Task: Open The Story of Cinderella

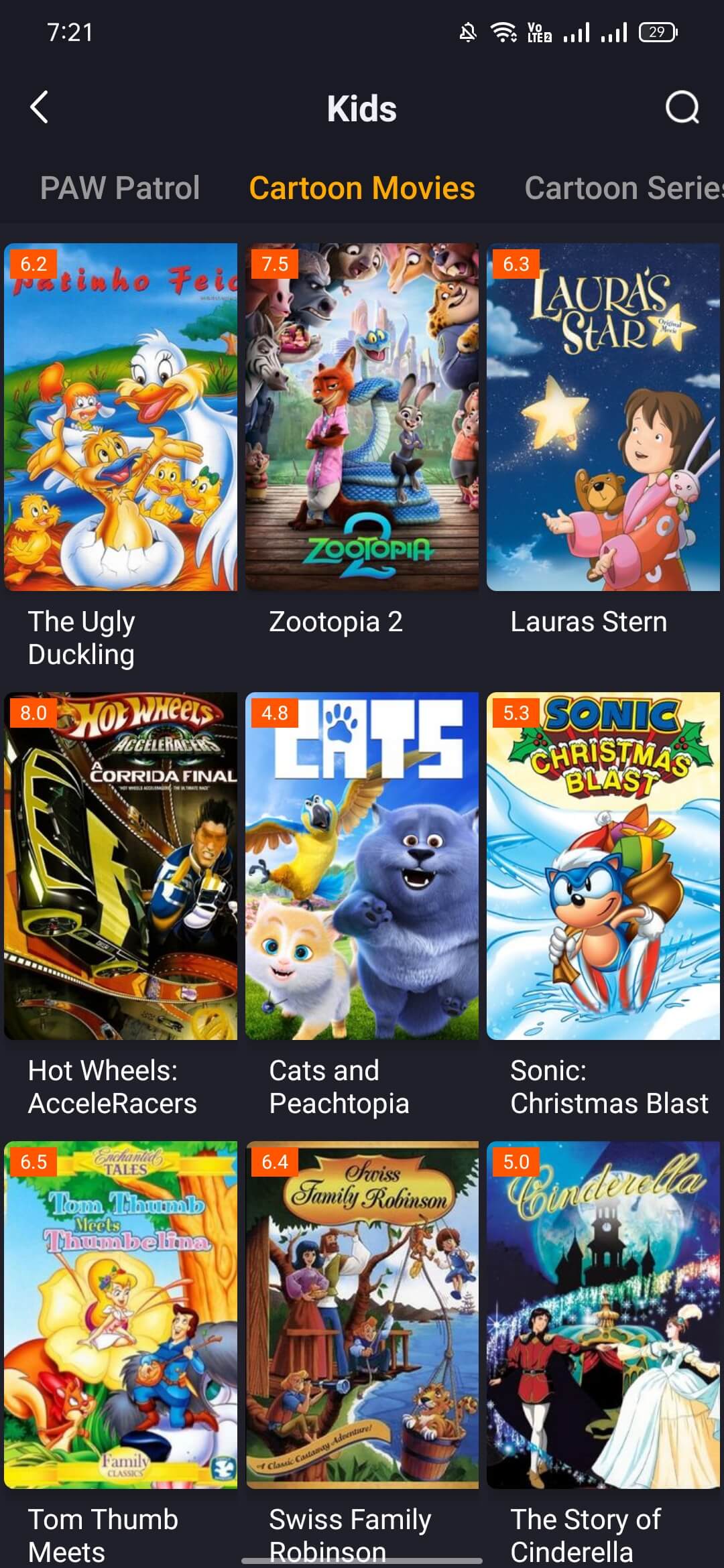Action: [x=603, y=1315]
